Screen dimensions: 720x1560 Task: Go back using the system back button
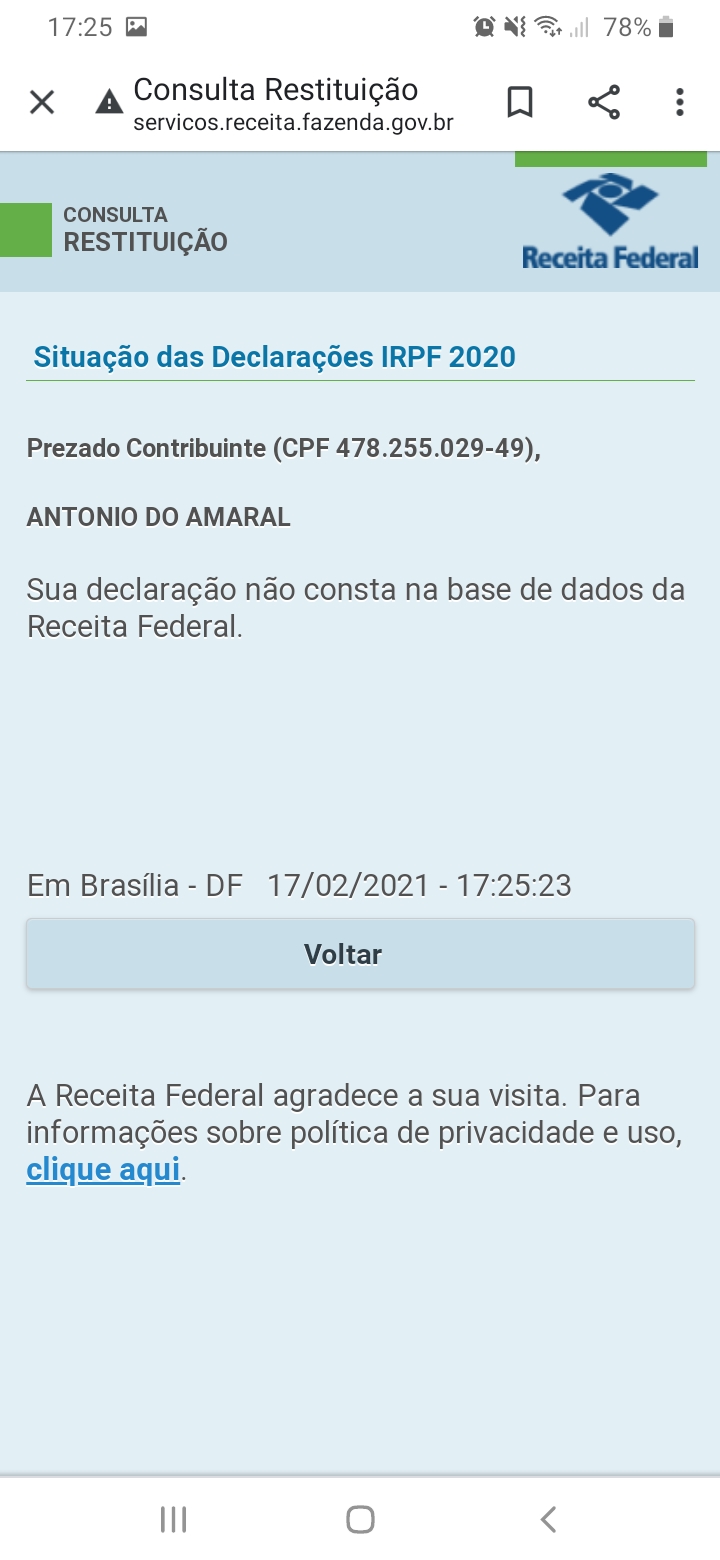(548, 1519)
